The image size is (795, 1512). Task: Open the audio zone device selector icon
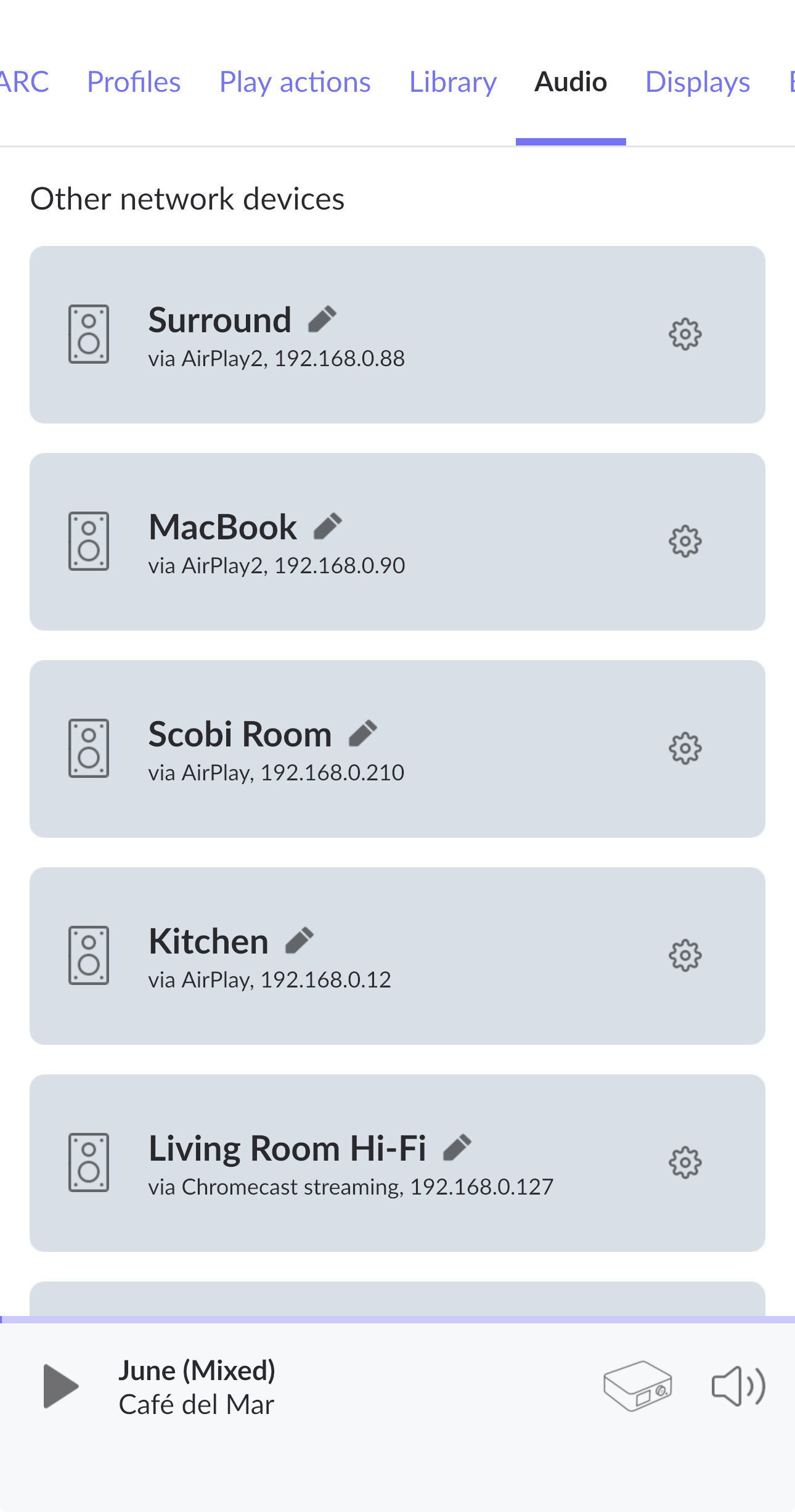coord(637,1386)
